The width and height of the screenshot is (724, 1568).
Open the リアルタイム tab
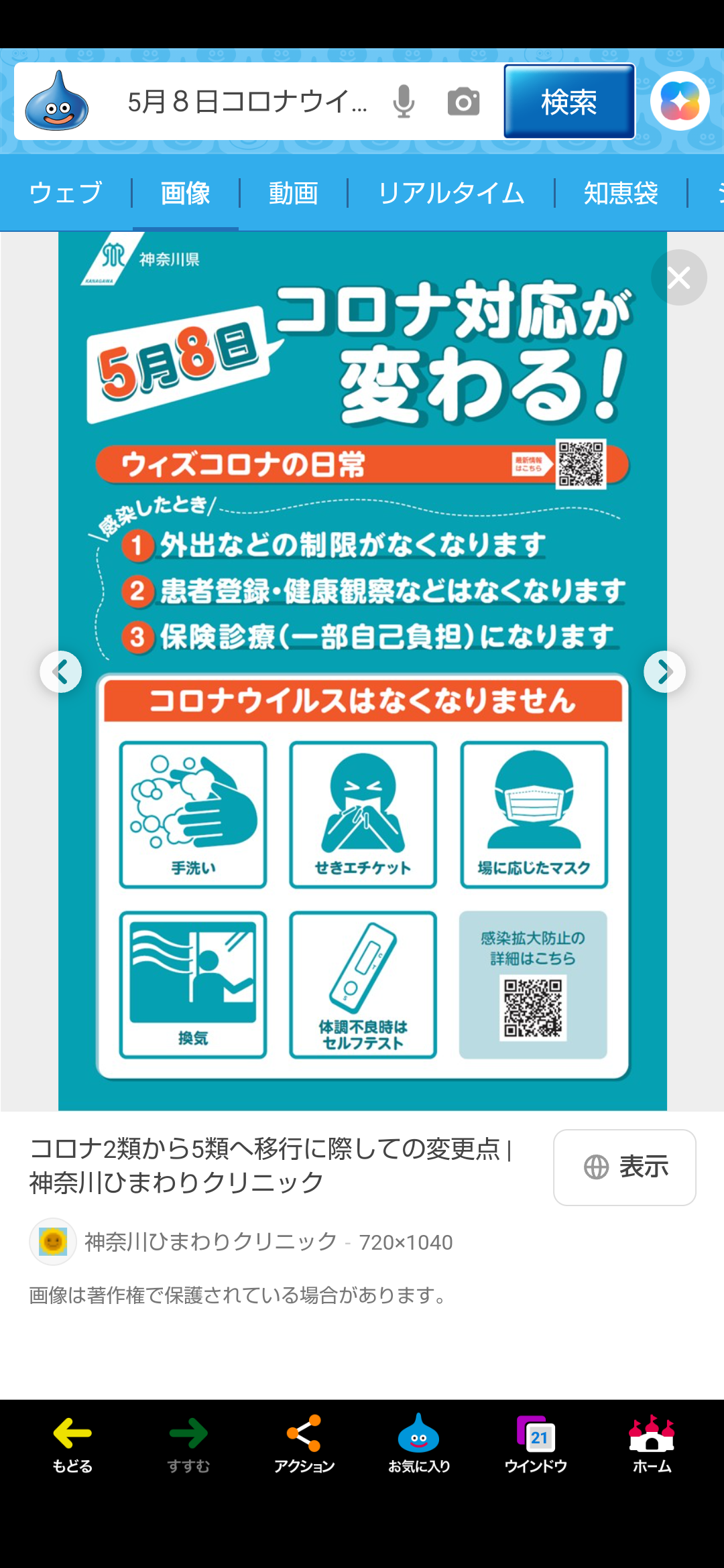[451, 193]
